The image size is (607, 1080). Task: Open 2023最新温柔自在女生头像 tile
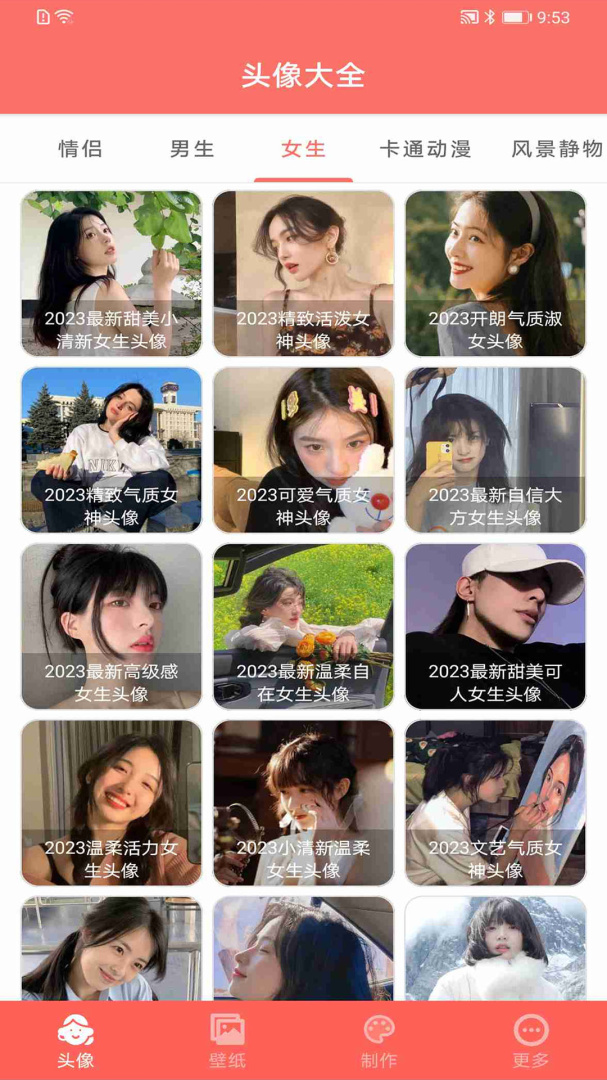tap(303, 626)
